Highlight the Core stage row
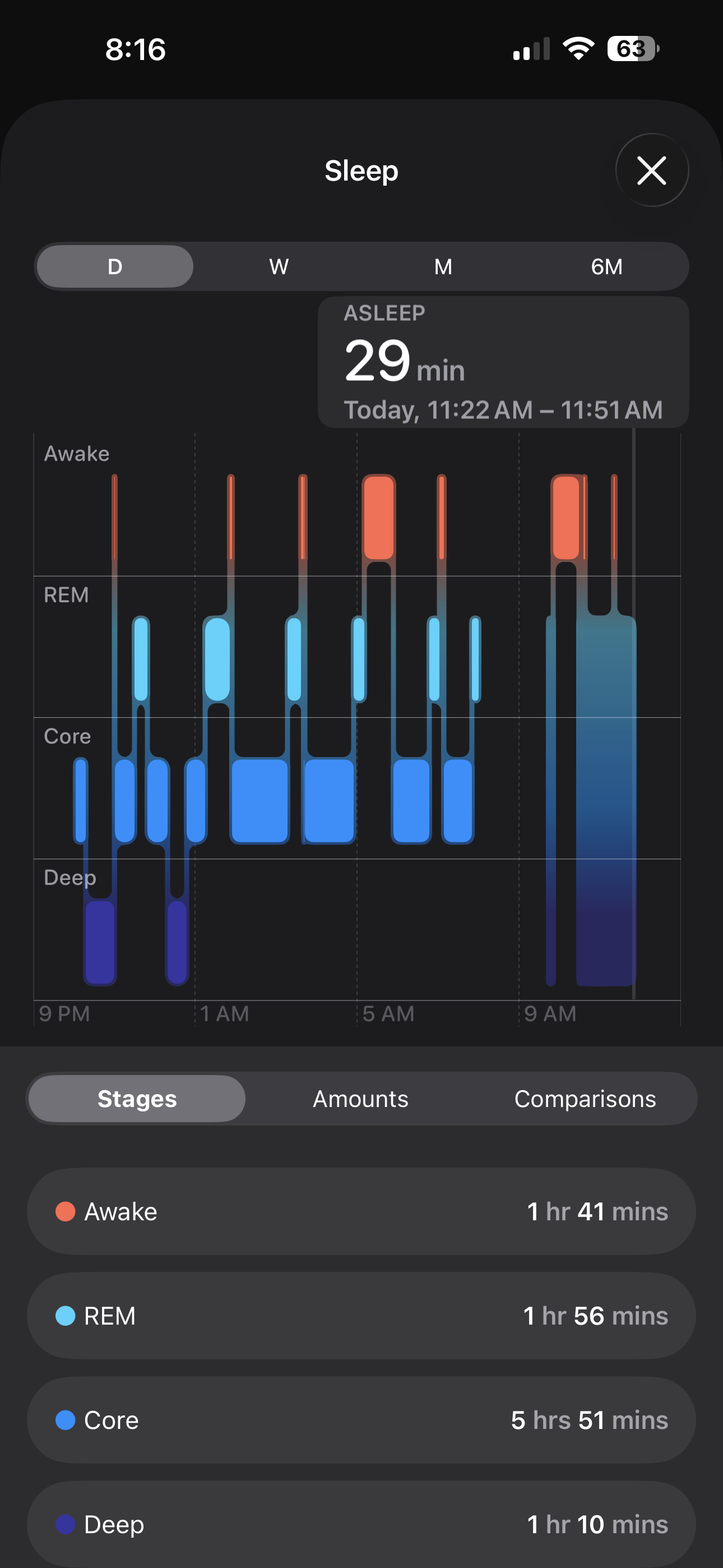 [x=361, y=1420]
